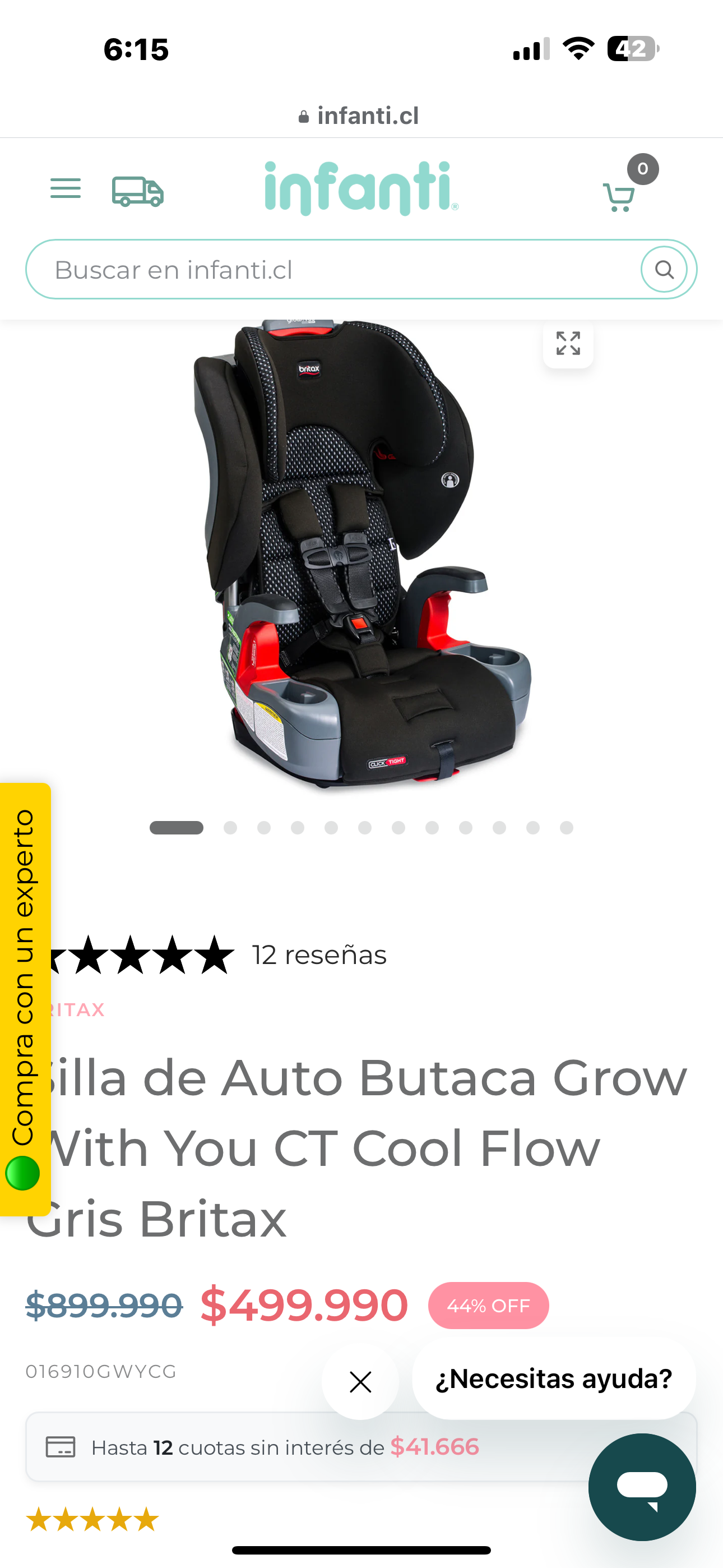723x1568 pixels.
Task: Open the delivery truck tracking icon
Action: pos(137,191)
